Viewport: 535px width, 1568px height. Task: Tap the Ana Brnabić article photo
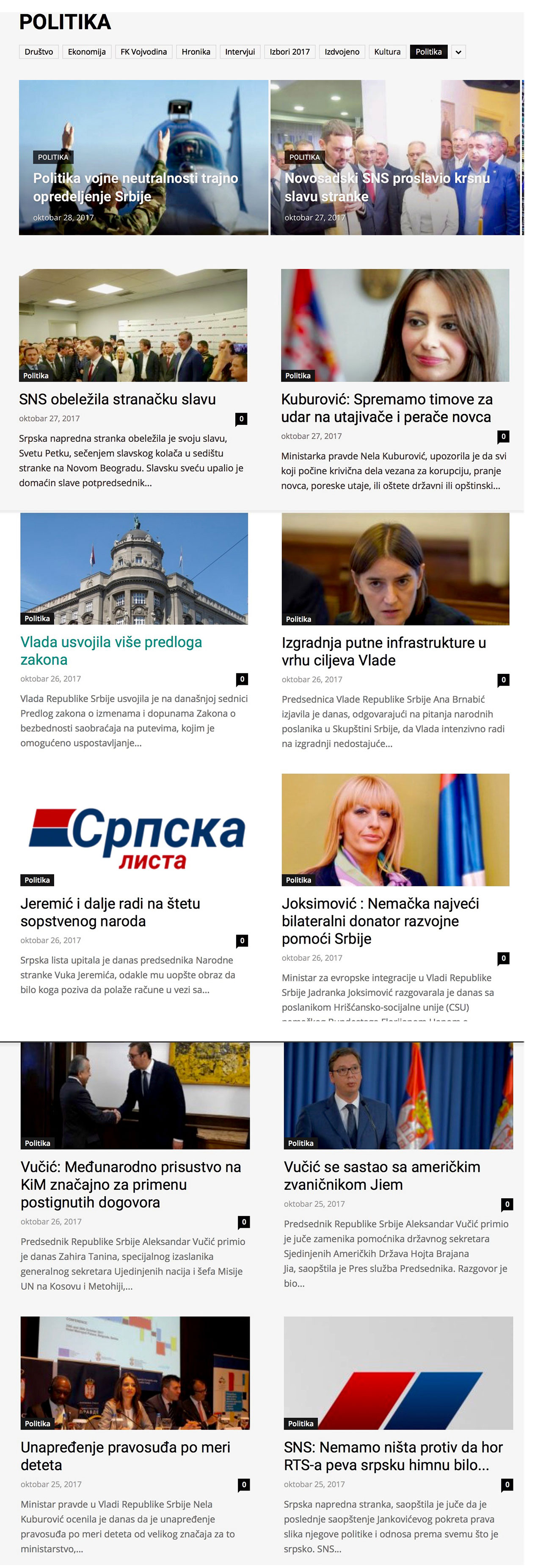click(x=395, y=568)
